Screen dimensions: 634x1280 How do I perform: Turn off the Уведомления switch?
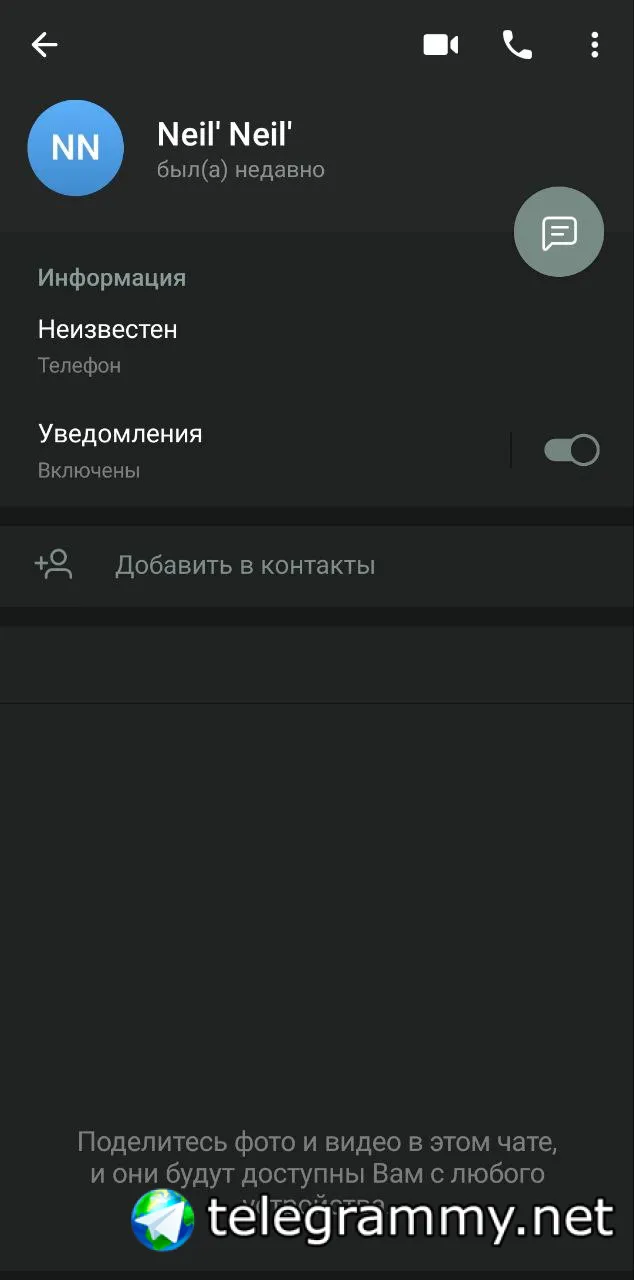[x=571, y=450]
